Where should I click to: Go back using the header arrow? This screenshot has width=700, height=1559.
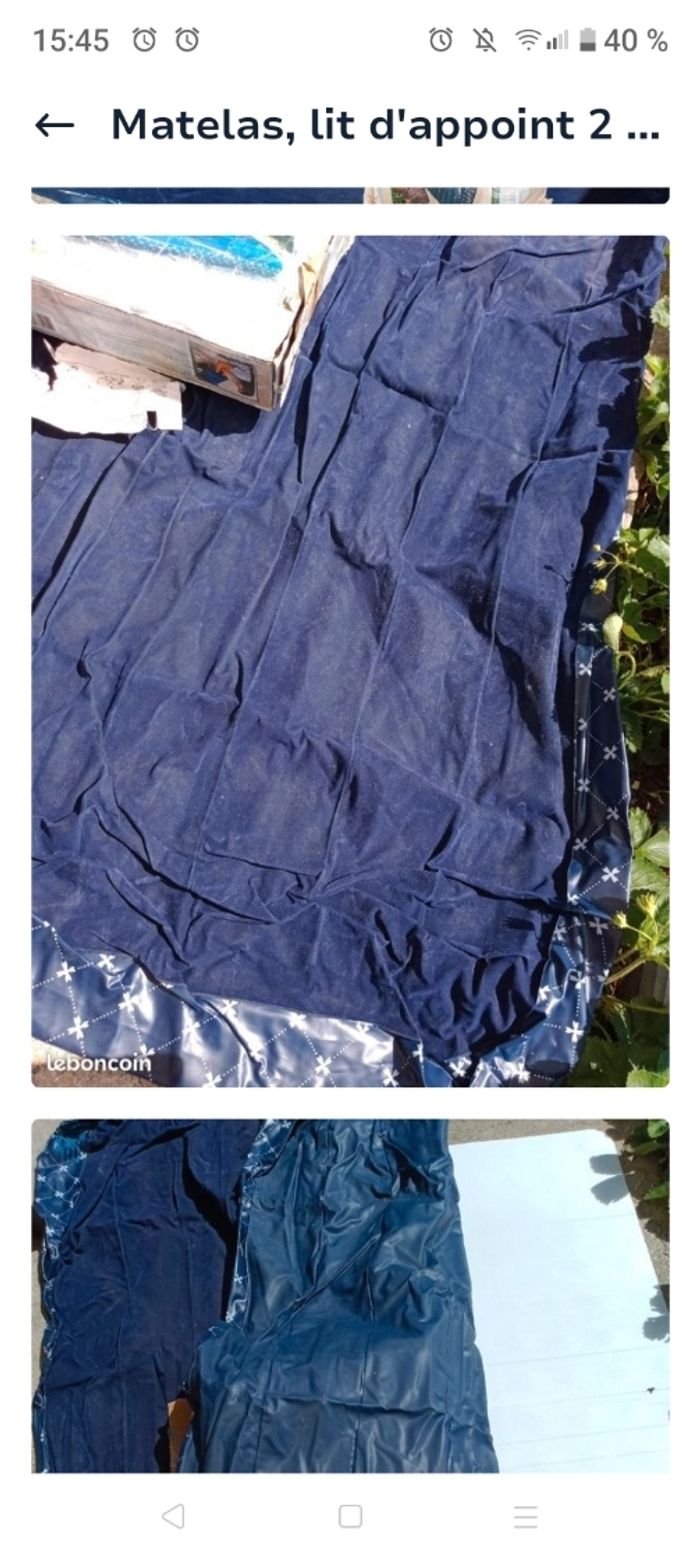tap(54, 125)
